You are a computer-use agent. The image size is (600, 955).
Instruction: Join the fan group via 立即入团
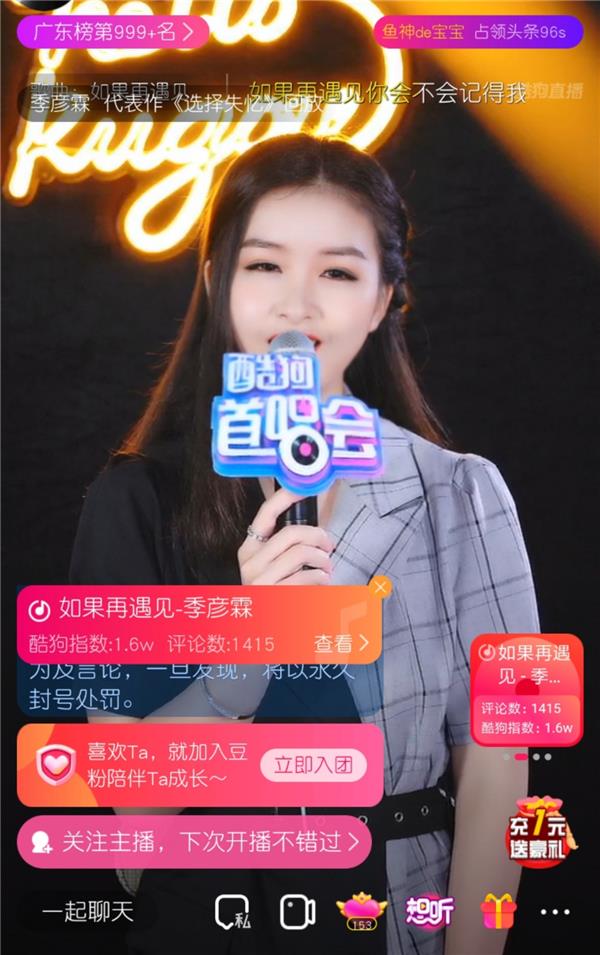point(313,766)
